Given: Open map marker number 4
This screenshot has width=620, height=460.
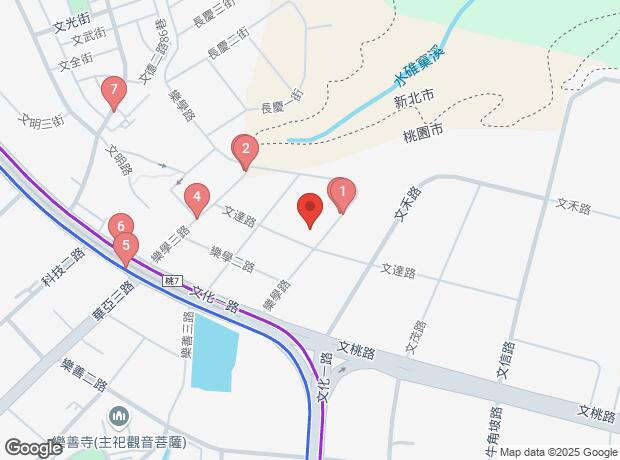Looking at the screenshot, I should 197,198.
